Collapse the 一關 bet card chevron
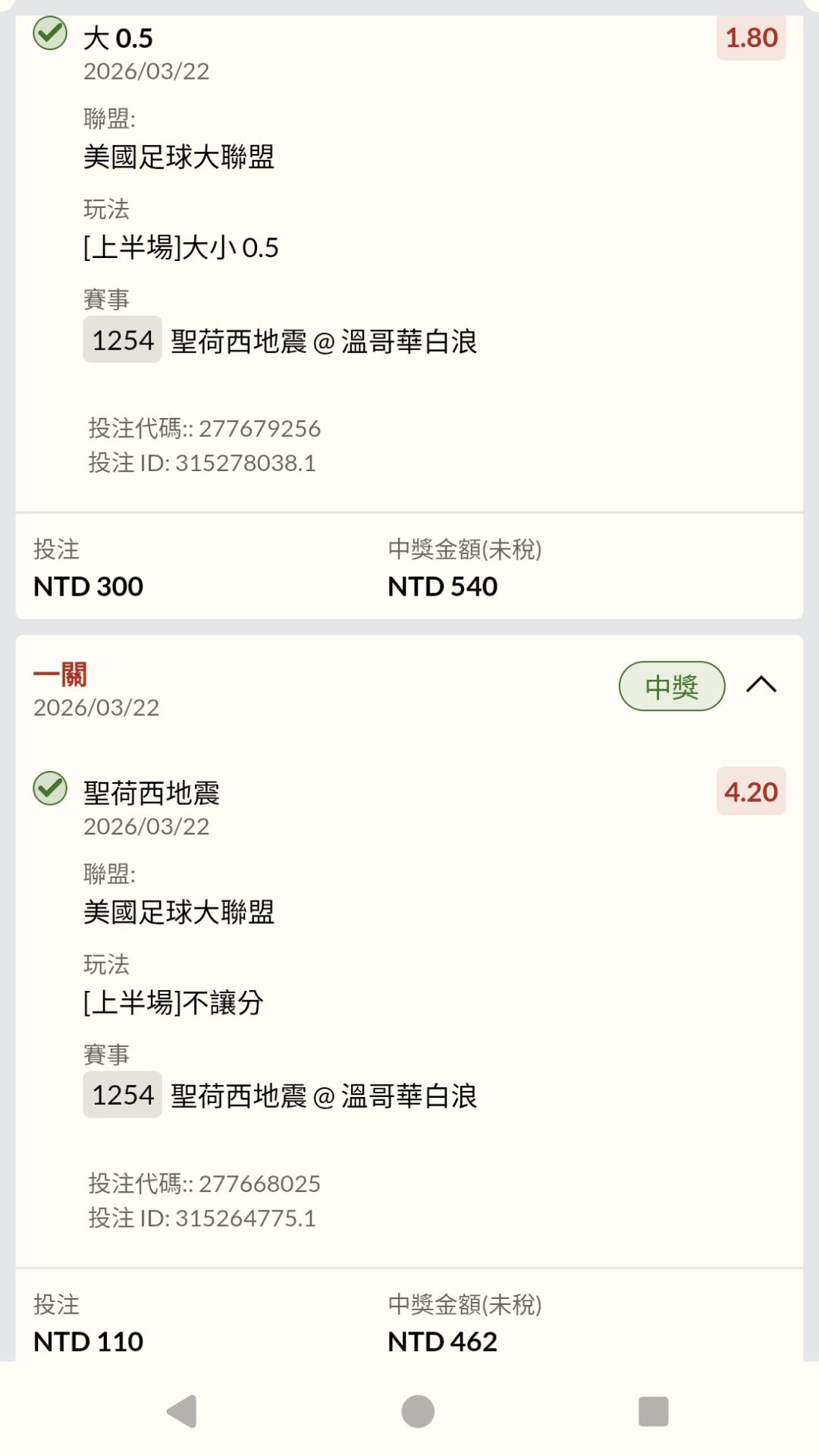This screenshot has width=819, height=1456. (x=761, y=684)
